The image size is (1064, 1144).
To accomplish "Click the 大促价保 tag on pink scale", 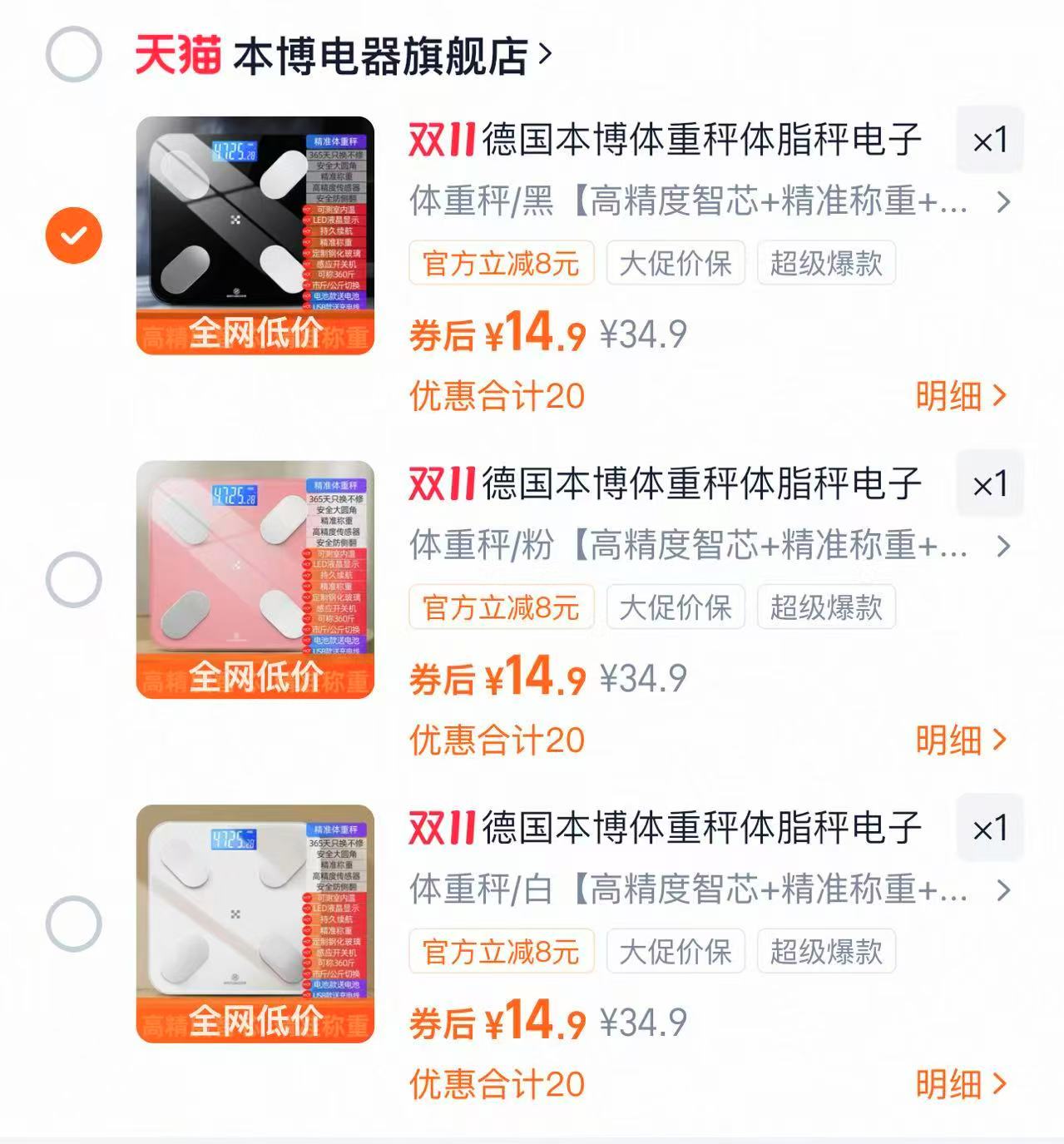I will point(675,608).
